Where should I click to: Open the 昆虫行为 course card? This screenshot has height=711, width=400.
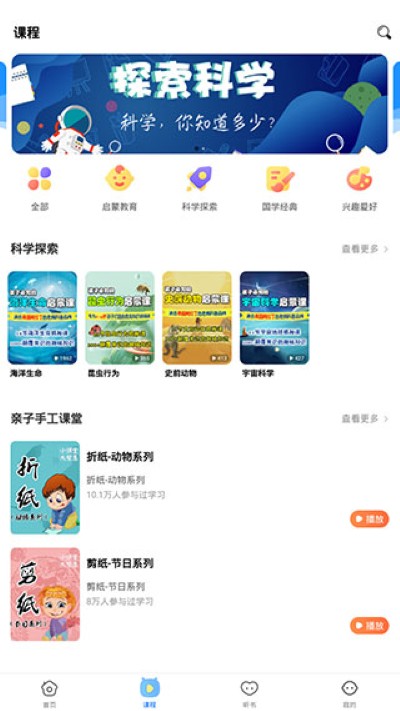coord(120,325)
